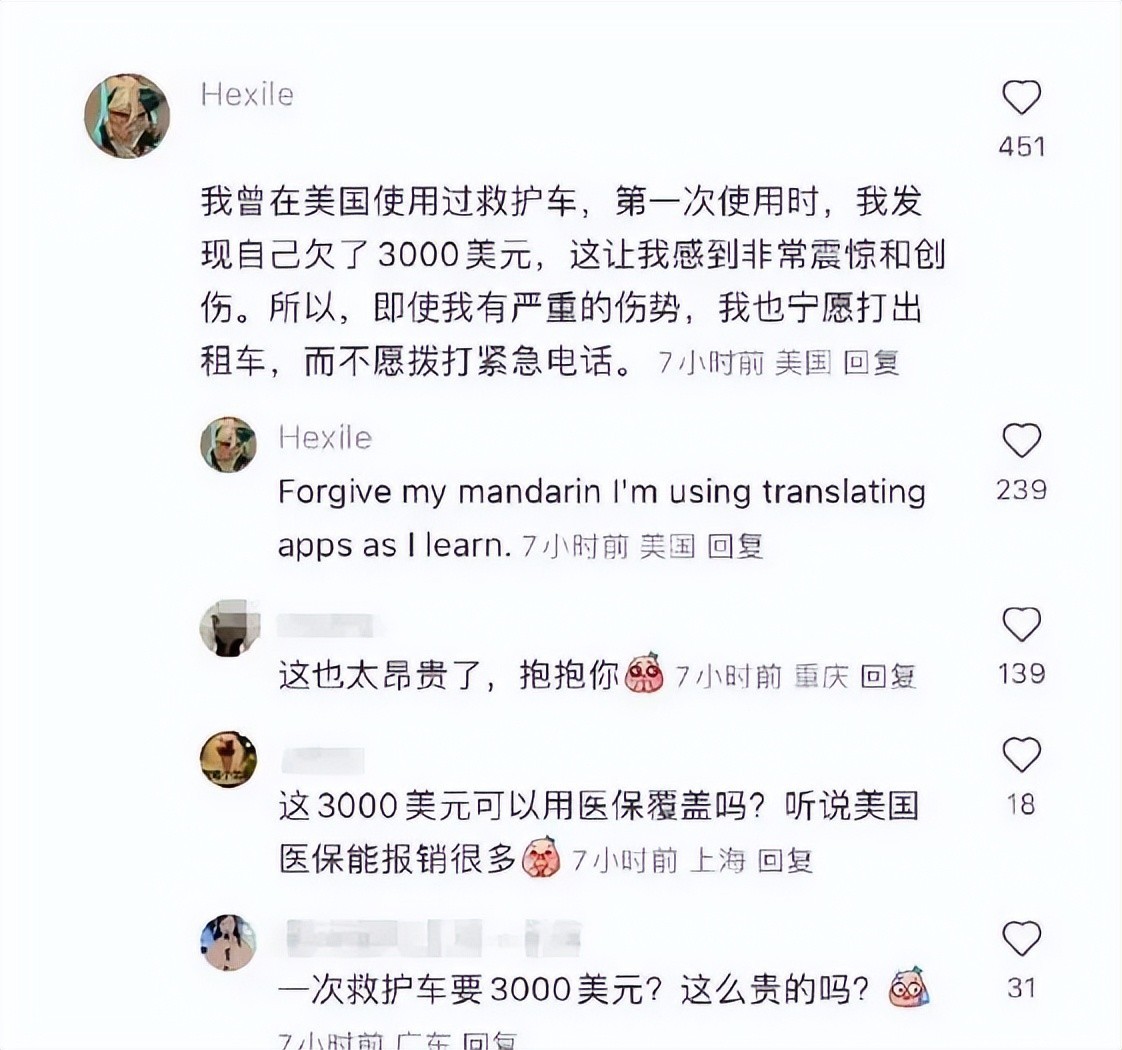The image size is (1122, 1050).
Task: Like the 上海 reply asking about 医保
Action: 1021,755
